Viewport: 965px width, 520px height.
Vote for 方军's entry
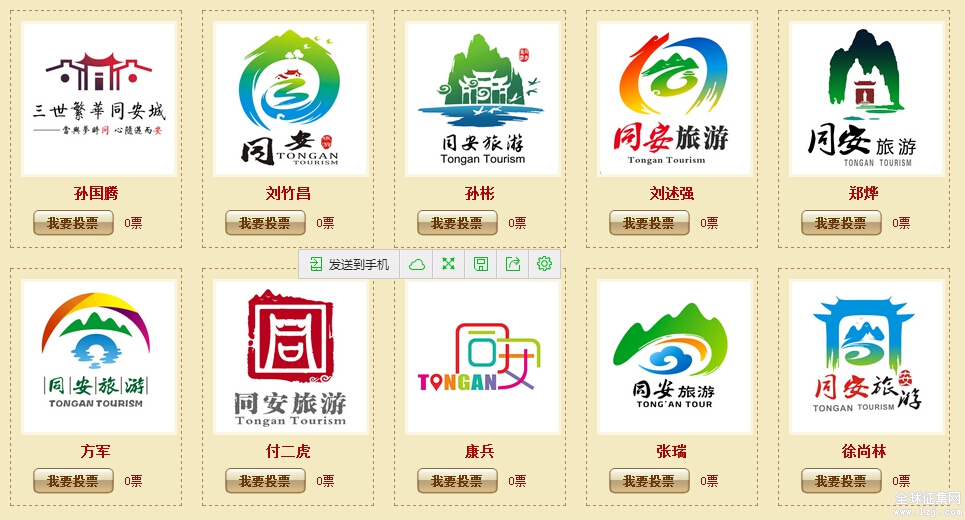[73, 481]
